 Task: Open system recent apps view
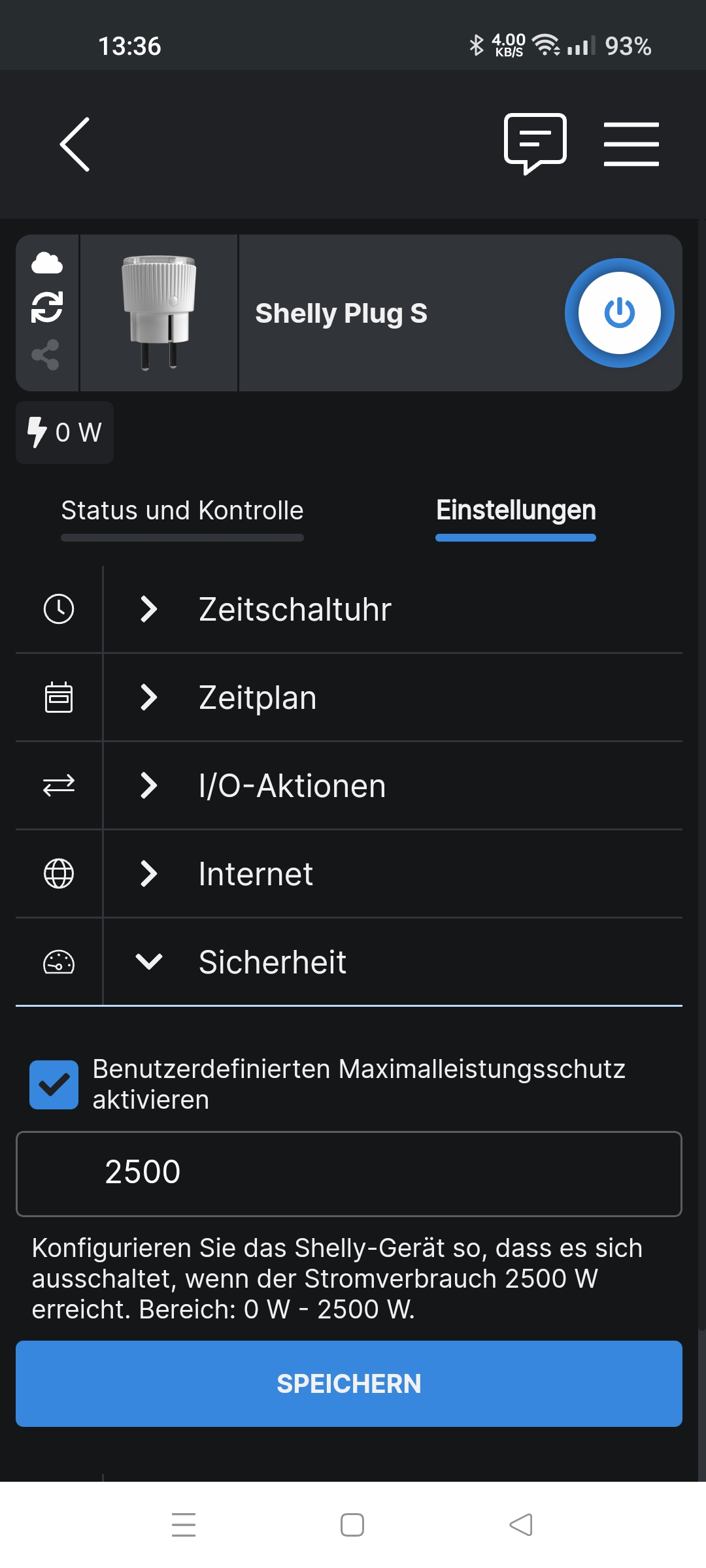pyautogui.click(x=184, y=1525)
